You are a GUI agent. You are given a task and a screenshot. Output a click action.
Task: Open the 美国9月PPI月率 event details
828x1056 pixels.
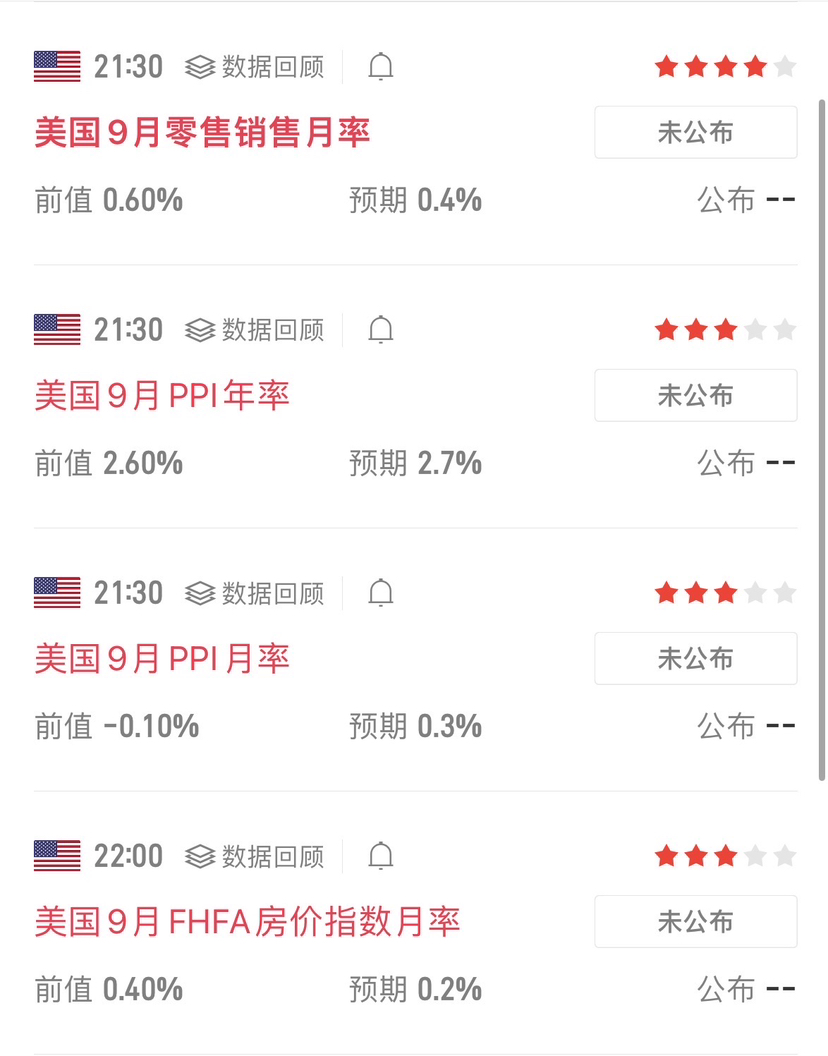pyautogui.click(x=162, y=659)
